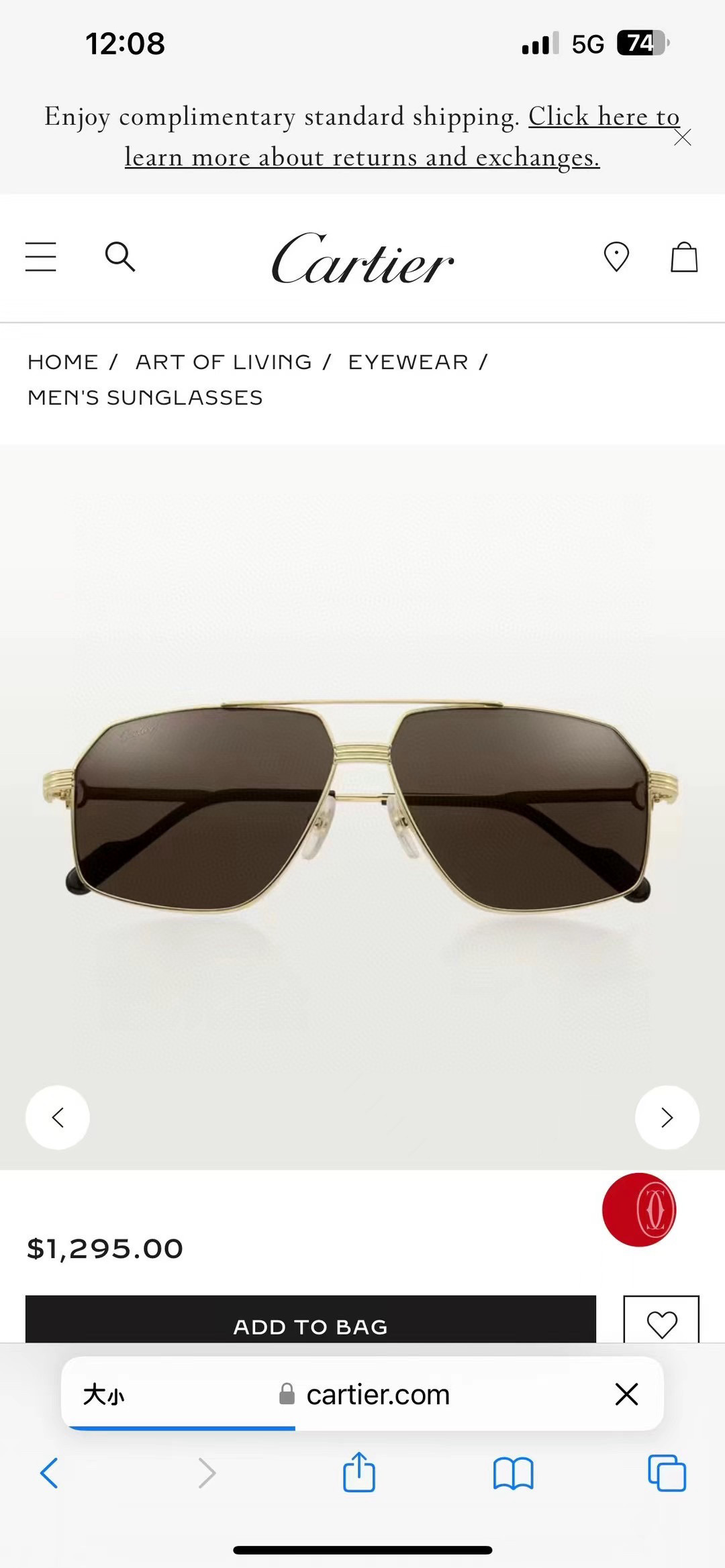
Task: Open browser tabs overview
Action: coord(667,1473)
